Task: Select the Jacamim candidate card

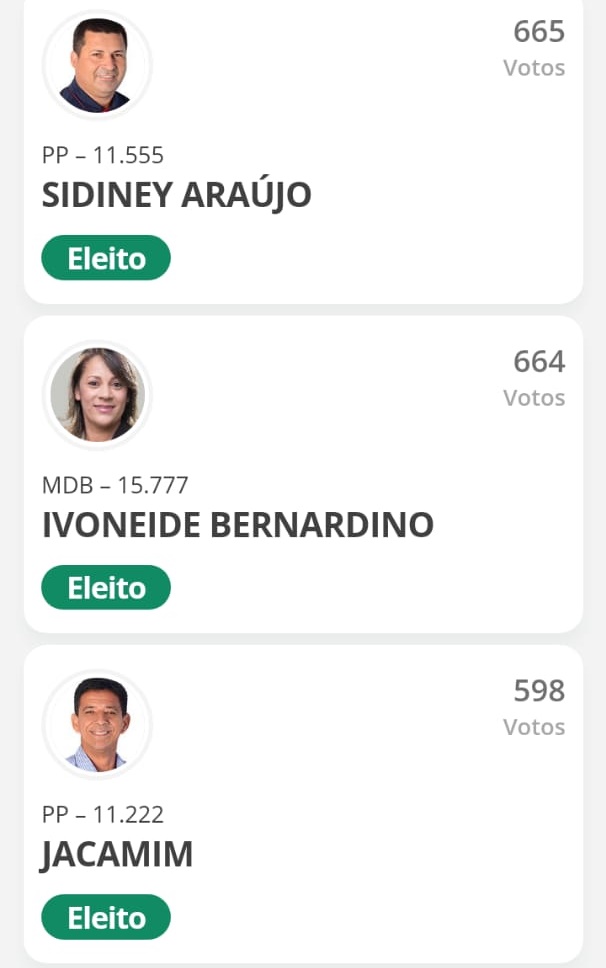Action: (302, 805)
